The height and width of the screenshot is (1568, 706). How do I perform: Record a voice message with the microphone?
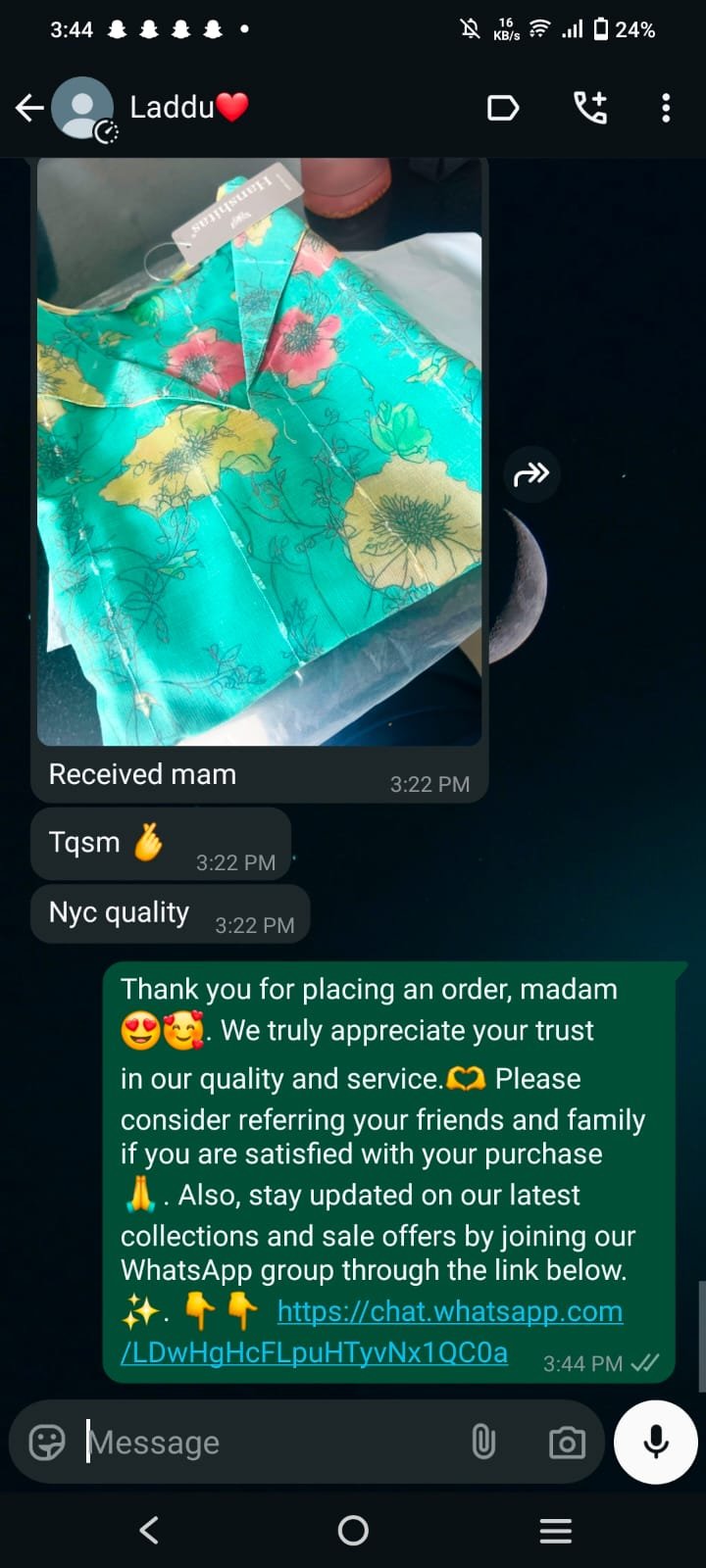pos(656,1443)
